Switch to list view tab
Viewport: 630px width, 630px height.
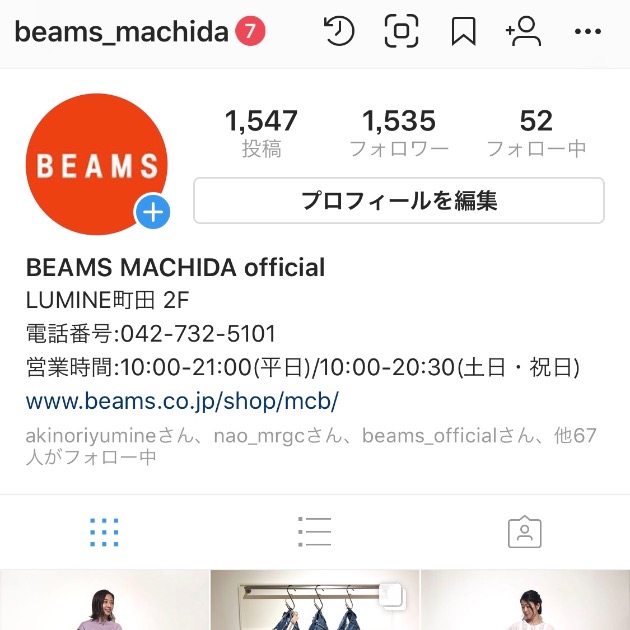pos(314,532)
